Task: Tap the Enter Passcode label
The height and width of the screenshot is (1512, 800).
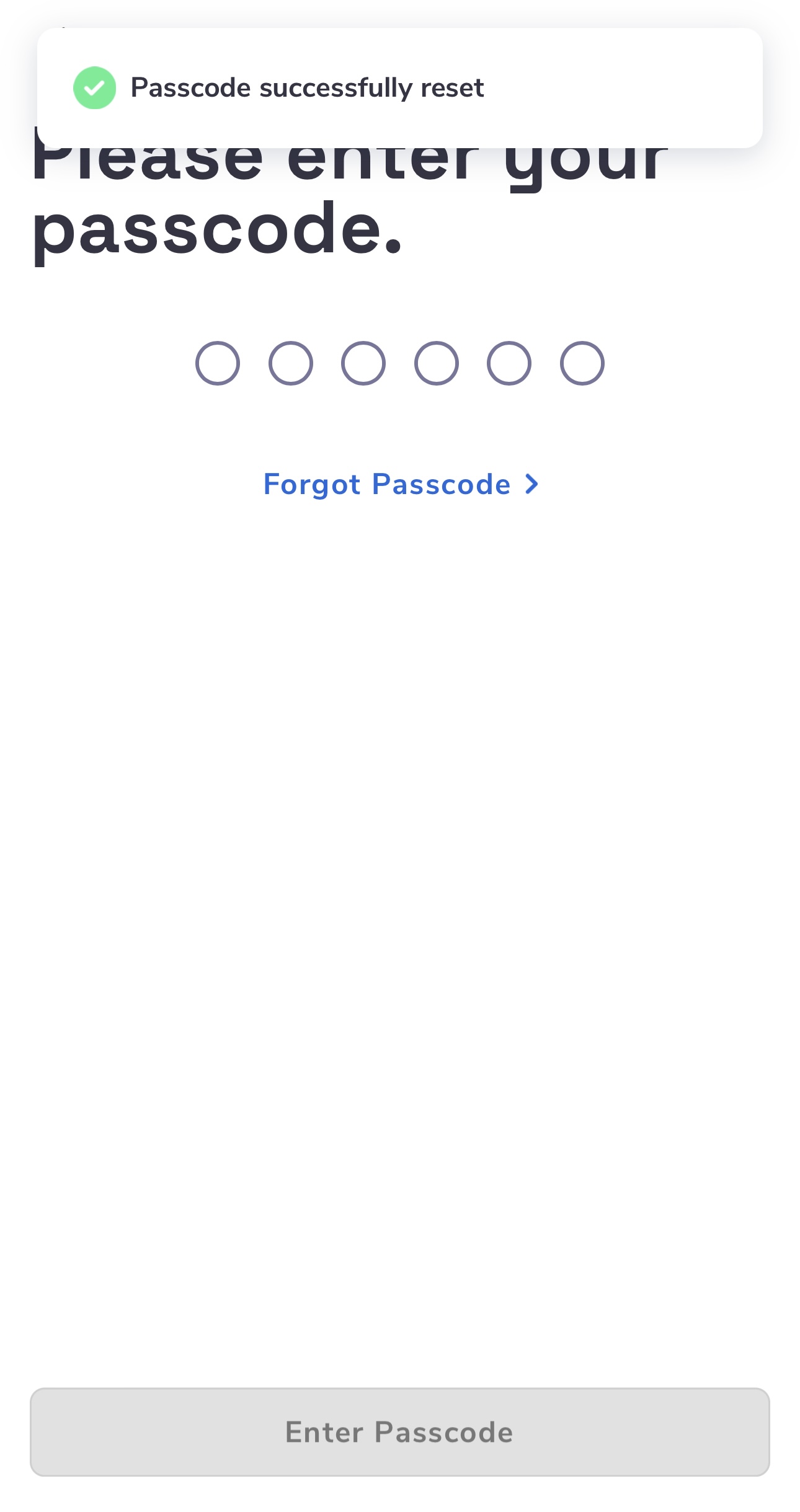Action: [400, 1432]
